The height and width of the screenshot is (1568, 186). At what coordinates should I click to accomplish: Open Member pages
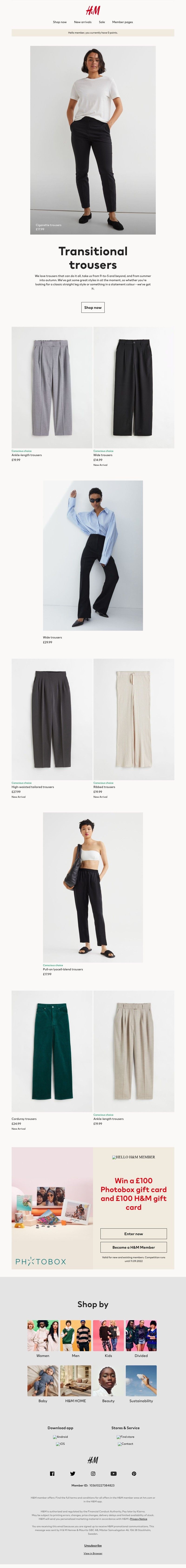pyautogui.click(x=122, y=22)
